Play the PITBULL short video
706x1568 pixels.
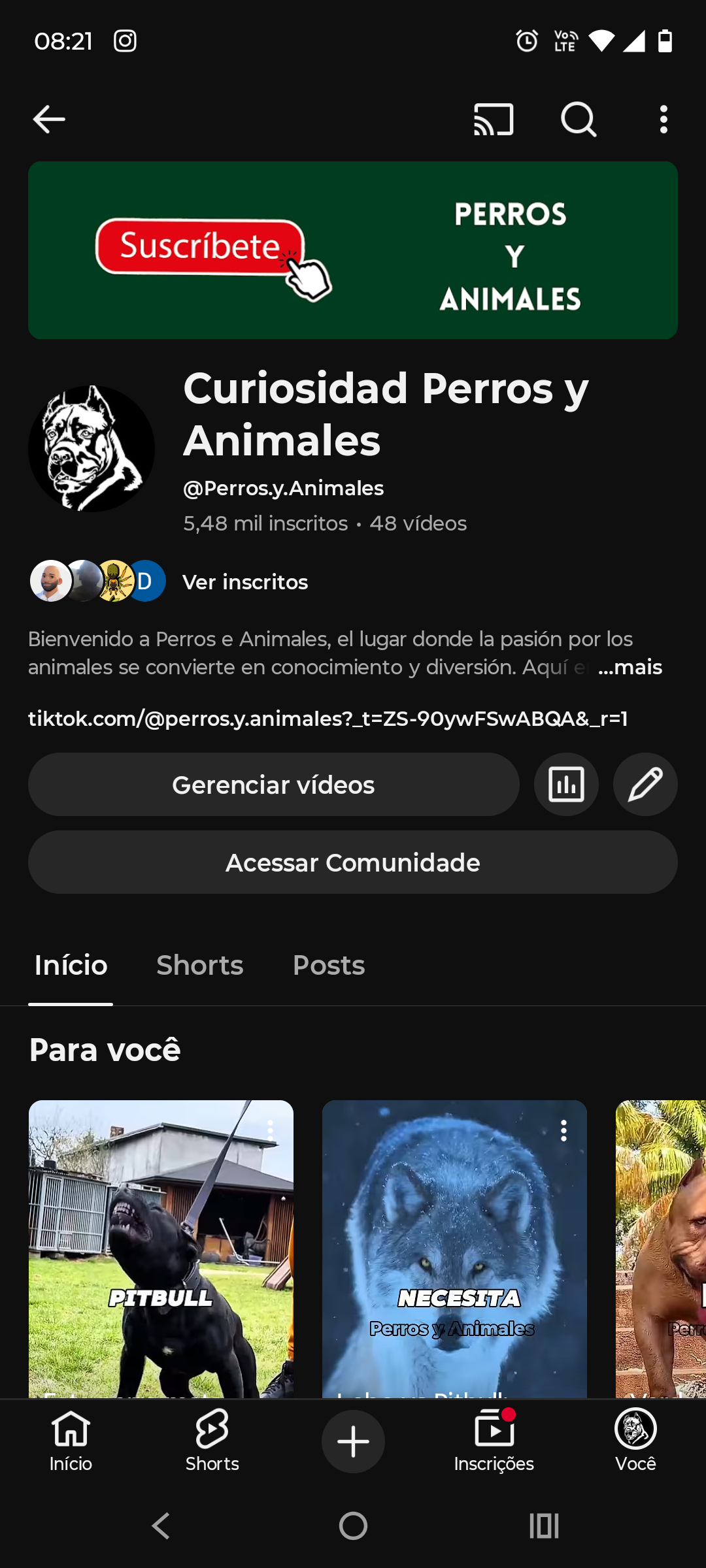click(161, 1248)
